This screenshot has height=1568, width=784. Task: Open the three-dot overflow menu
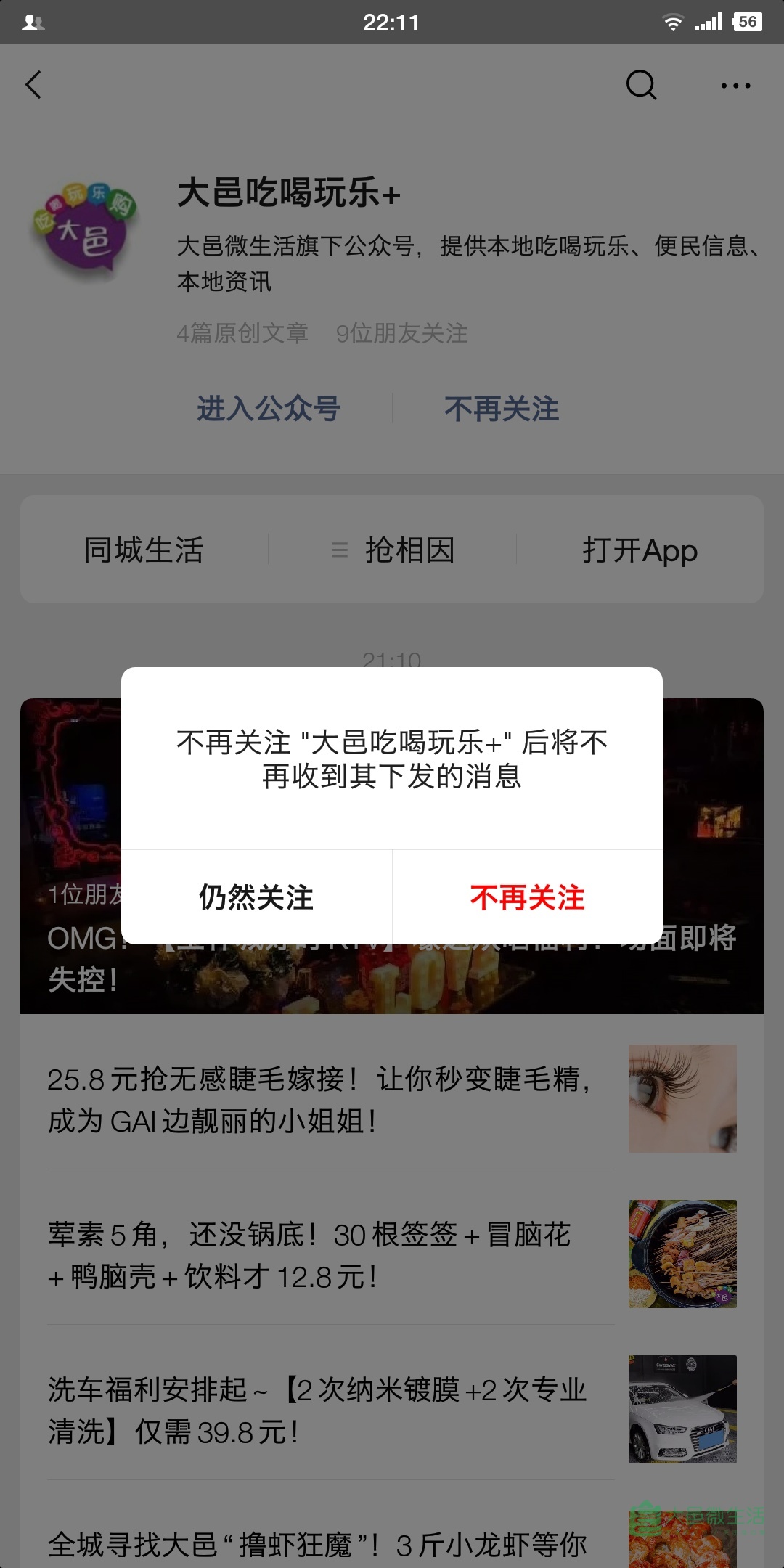tap(735, 86)
